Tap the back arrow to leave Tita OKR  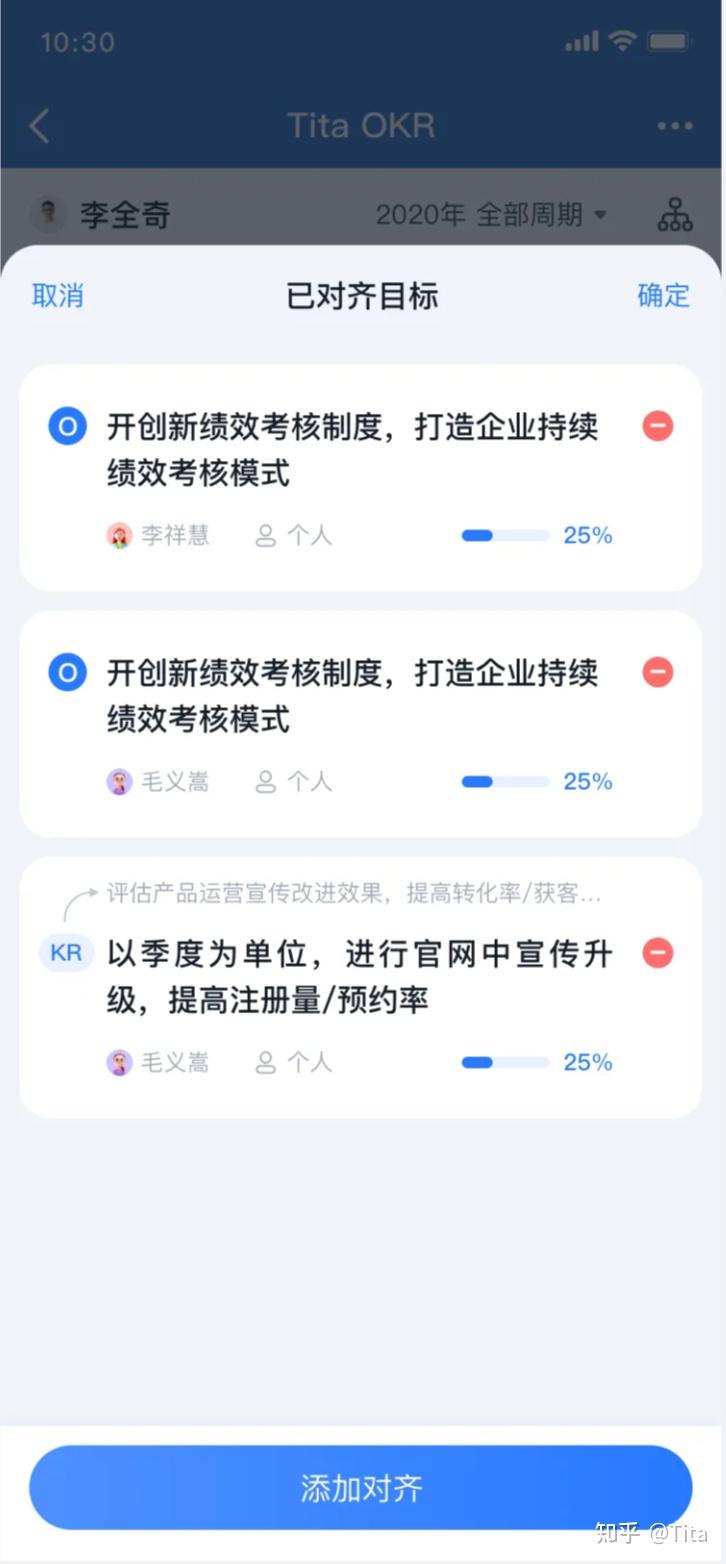click(x=38, y=125)
